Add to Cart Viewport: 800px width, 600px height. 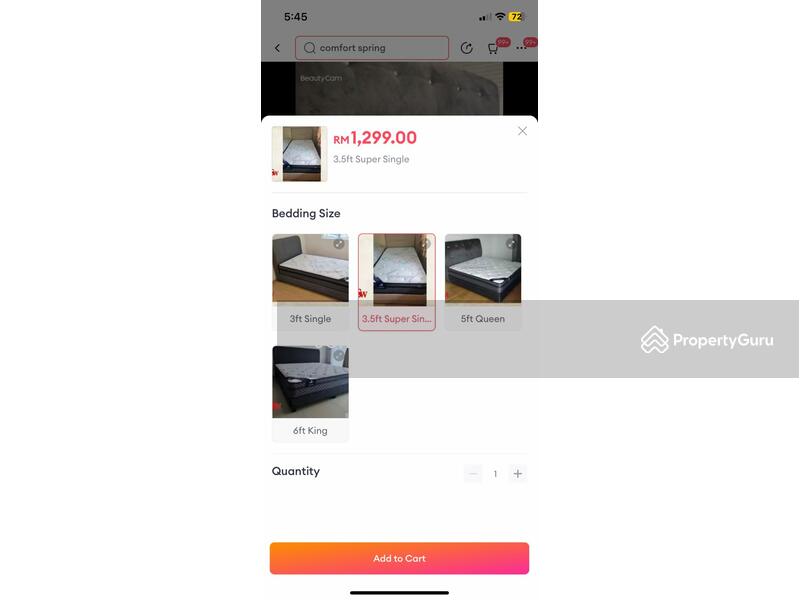(x=399, y=558)
